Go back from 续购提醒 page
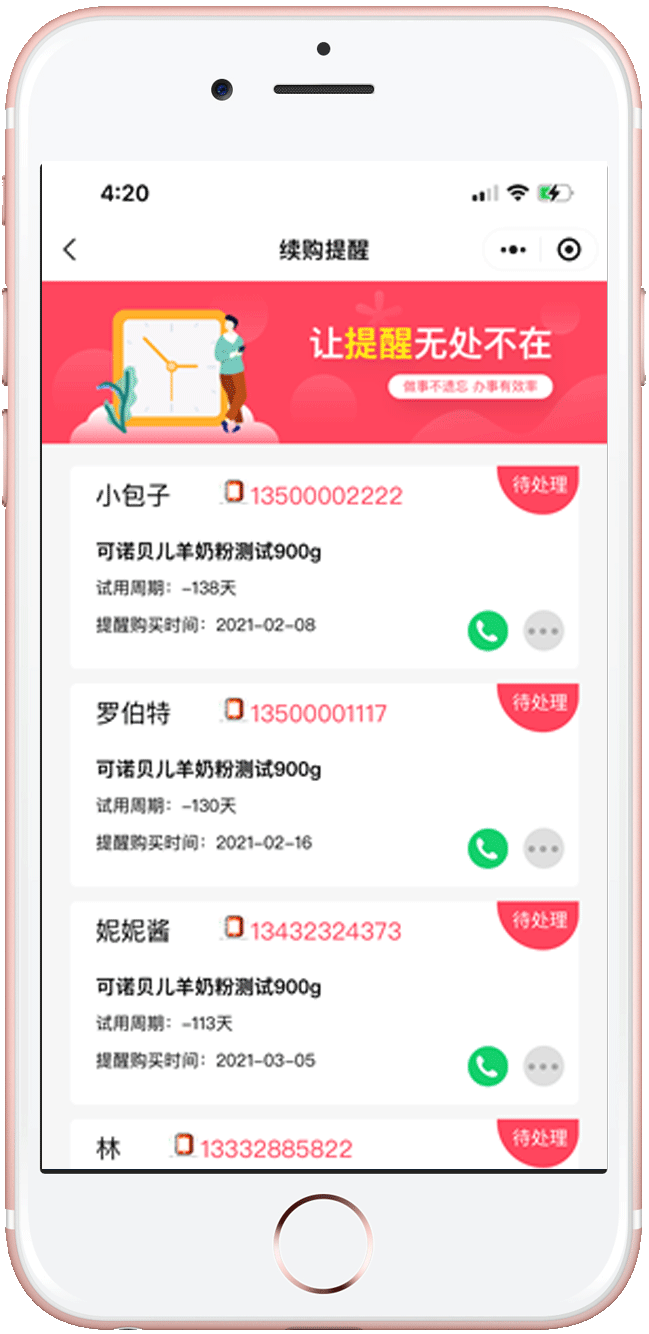 tap(69, 250)
